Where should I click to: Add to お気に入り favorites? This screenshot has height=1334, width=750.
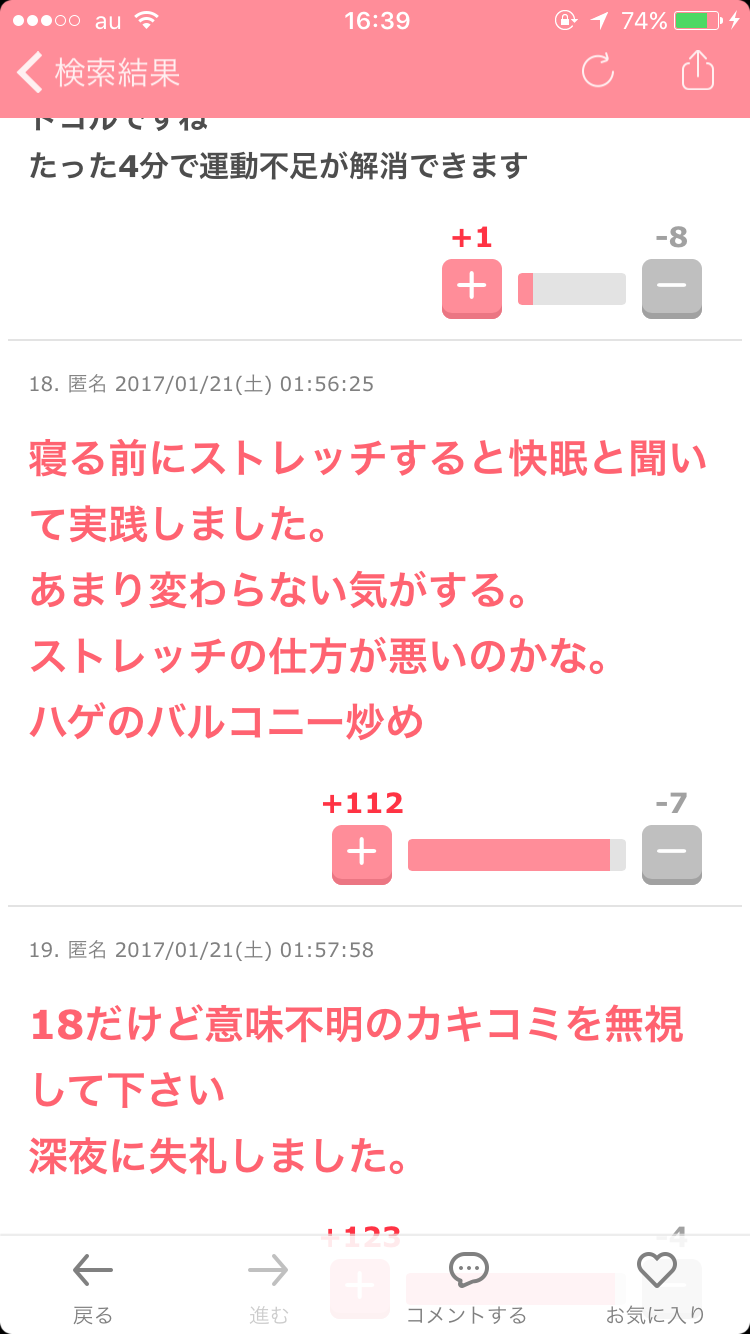point(656,1287)
